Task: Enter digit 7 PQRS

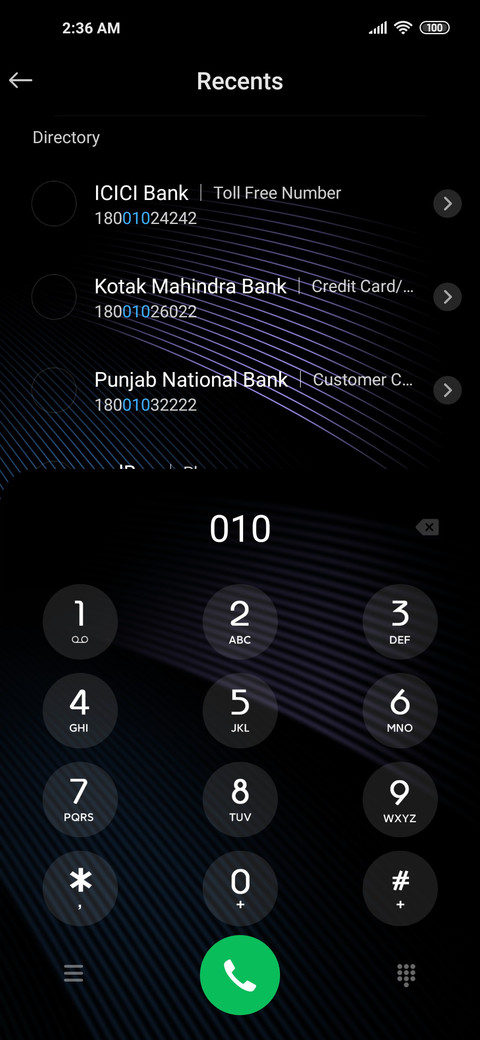Action: point(80,799)
